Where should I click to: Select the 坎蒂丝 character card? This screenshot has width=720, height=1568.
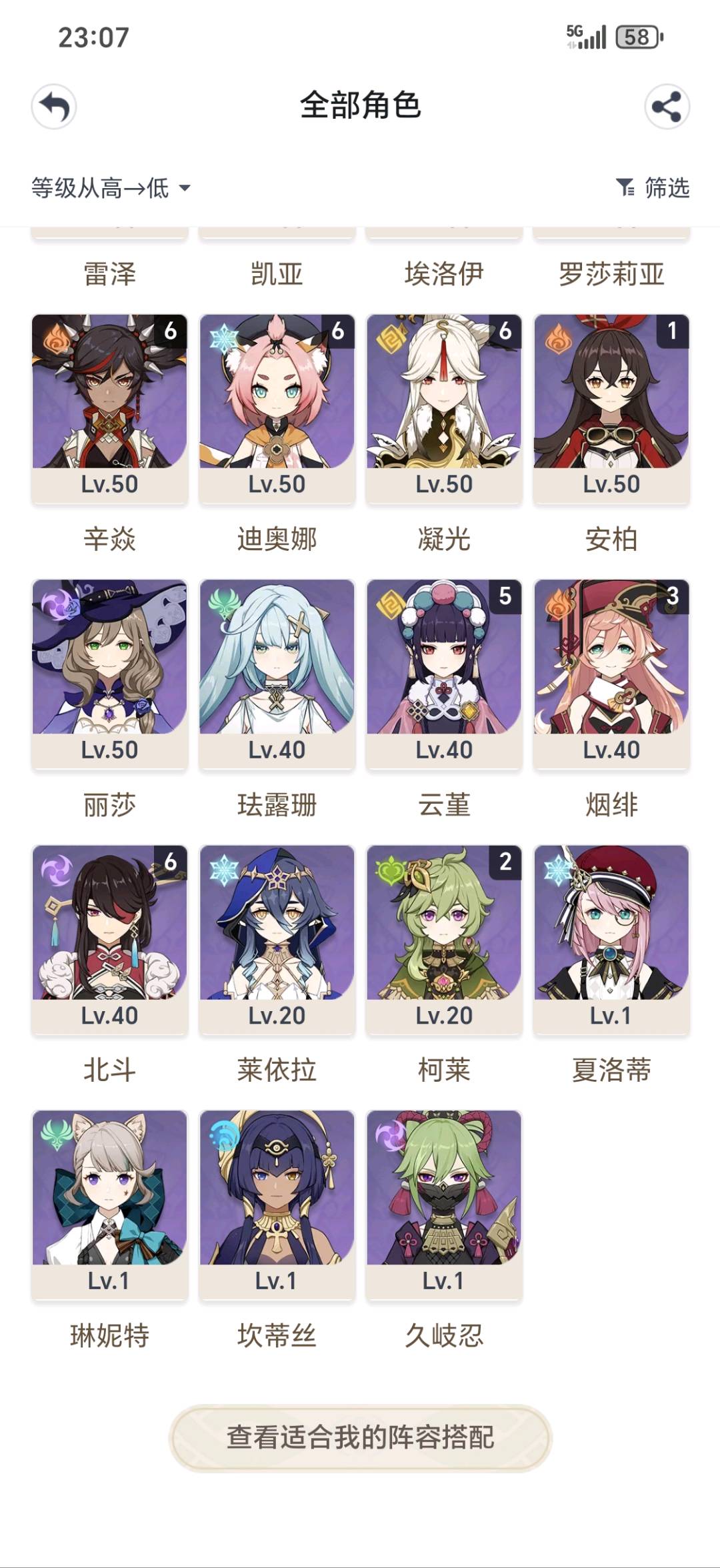point(277,1203)
